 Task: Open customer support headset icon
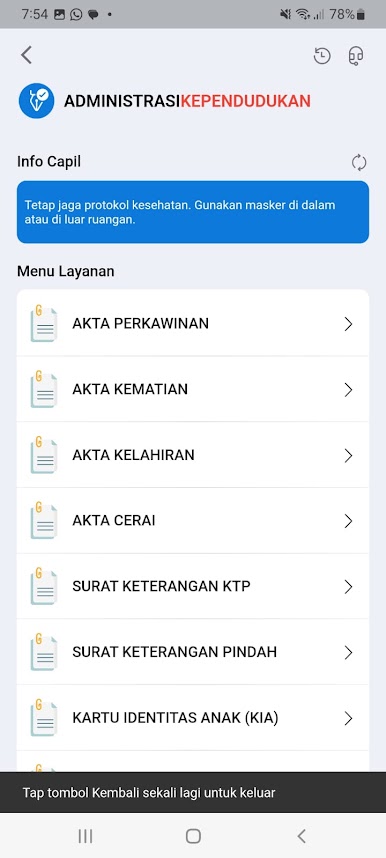pyautogui.click(x=356, y=56)
